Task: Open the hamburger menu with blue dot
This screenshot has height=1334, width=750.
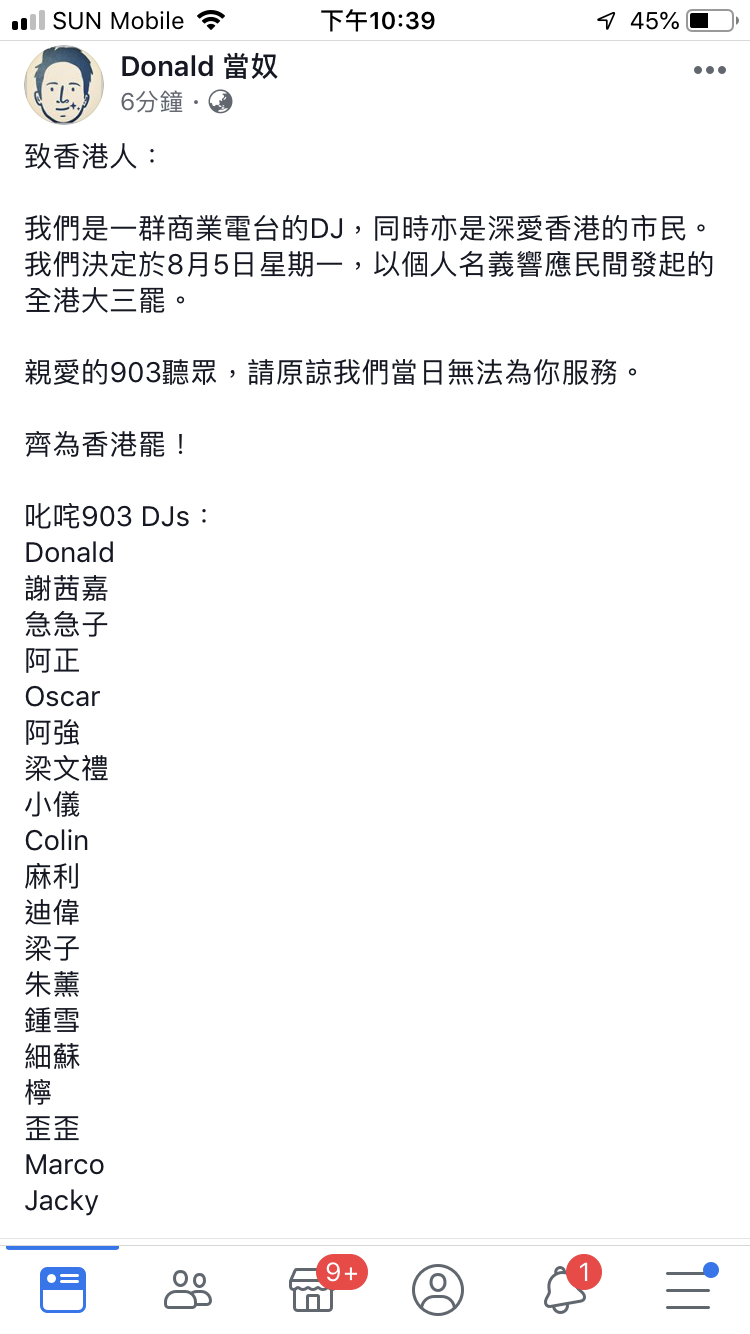Action: pyautogui.click(x=687, y=1289)
